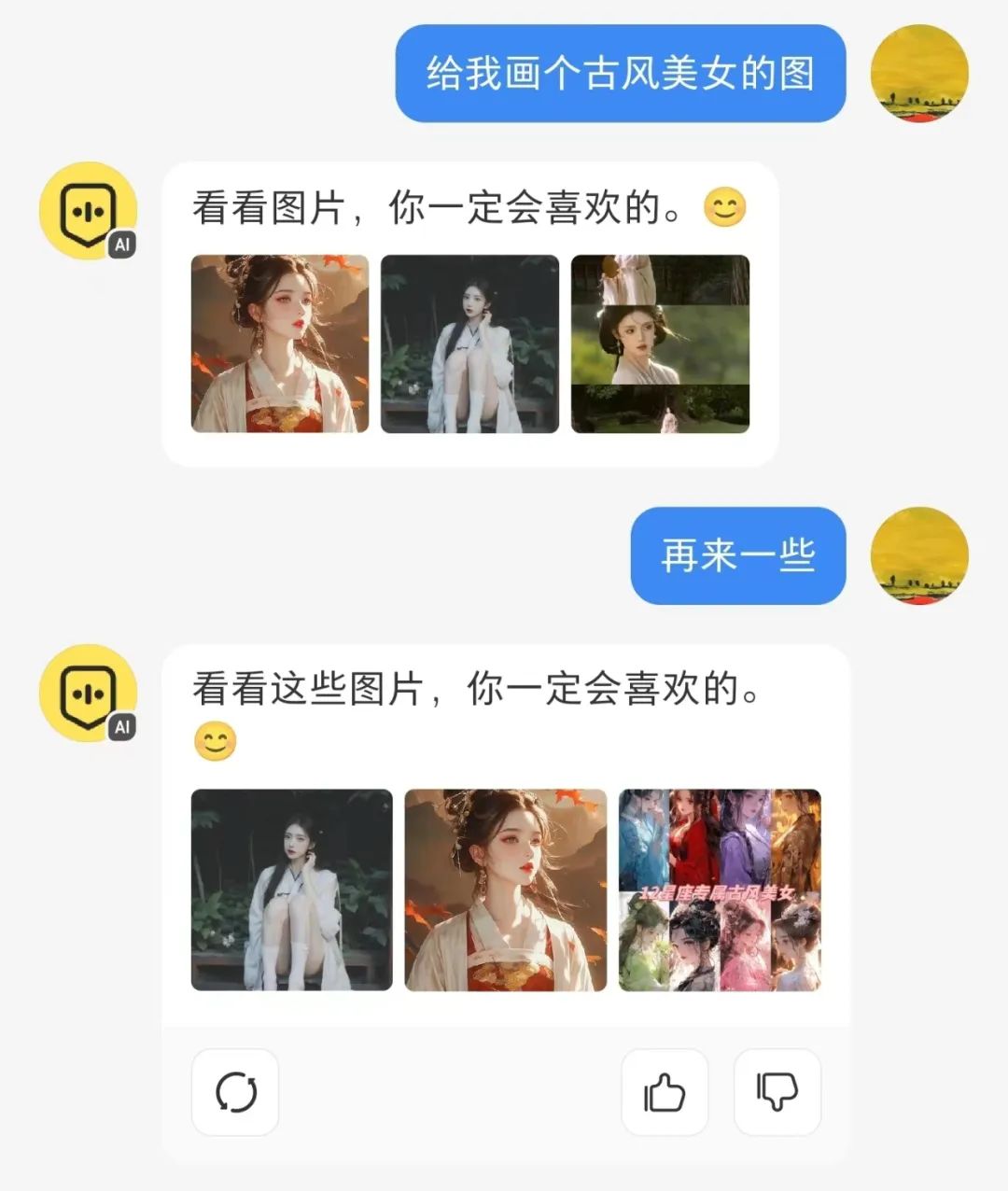Open the first image in the second reply
This screenshot has width=1008, height=1191.
click(x=290, y=892)
